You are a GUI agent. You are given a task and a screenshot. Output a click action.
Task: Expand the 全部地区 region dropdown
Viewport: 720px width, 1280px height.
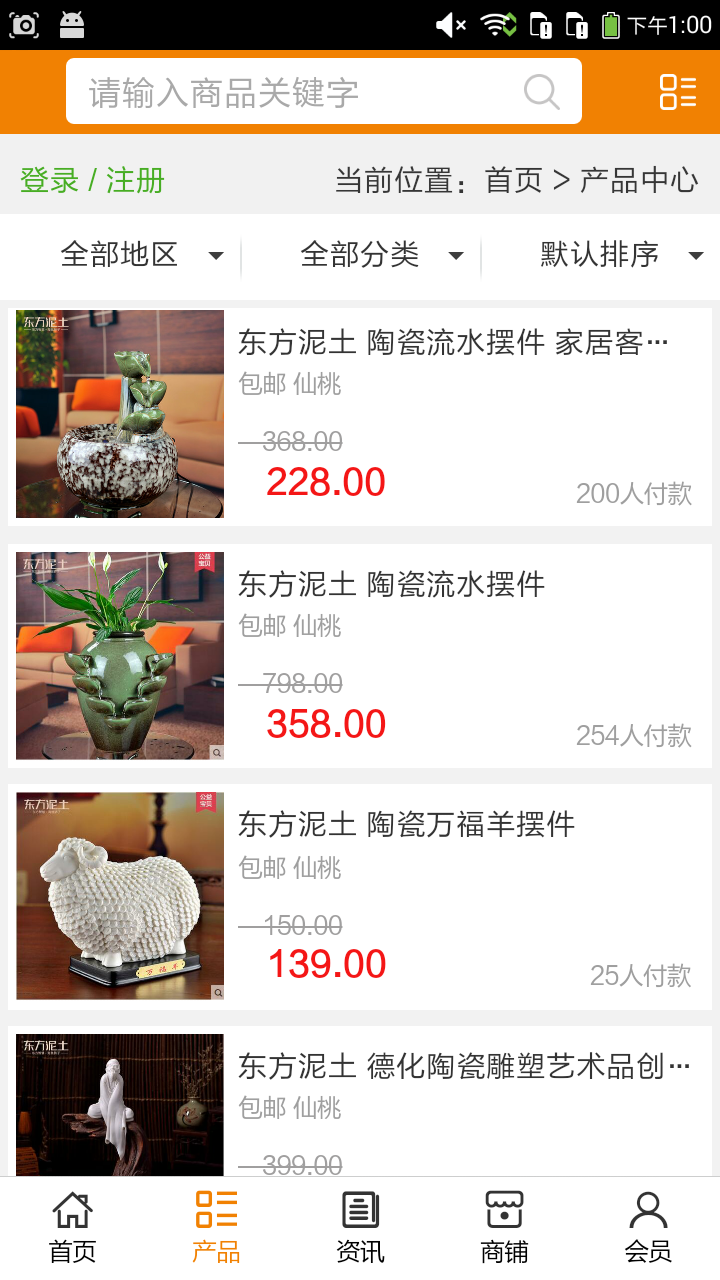pos(140,255)
